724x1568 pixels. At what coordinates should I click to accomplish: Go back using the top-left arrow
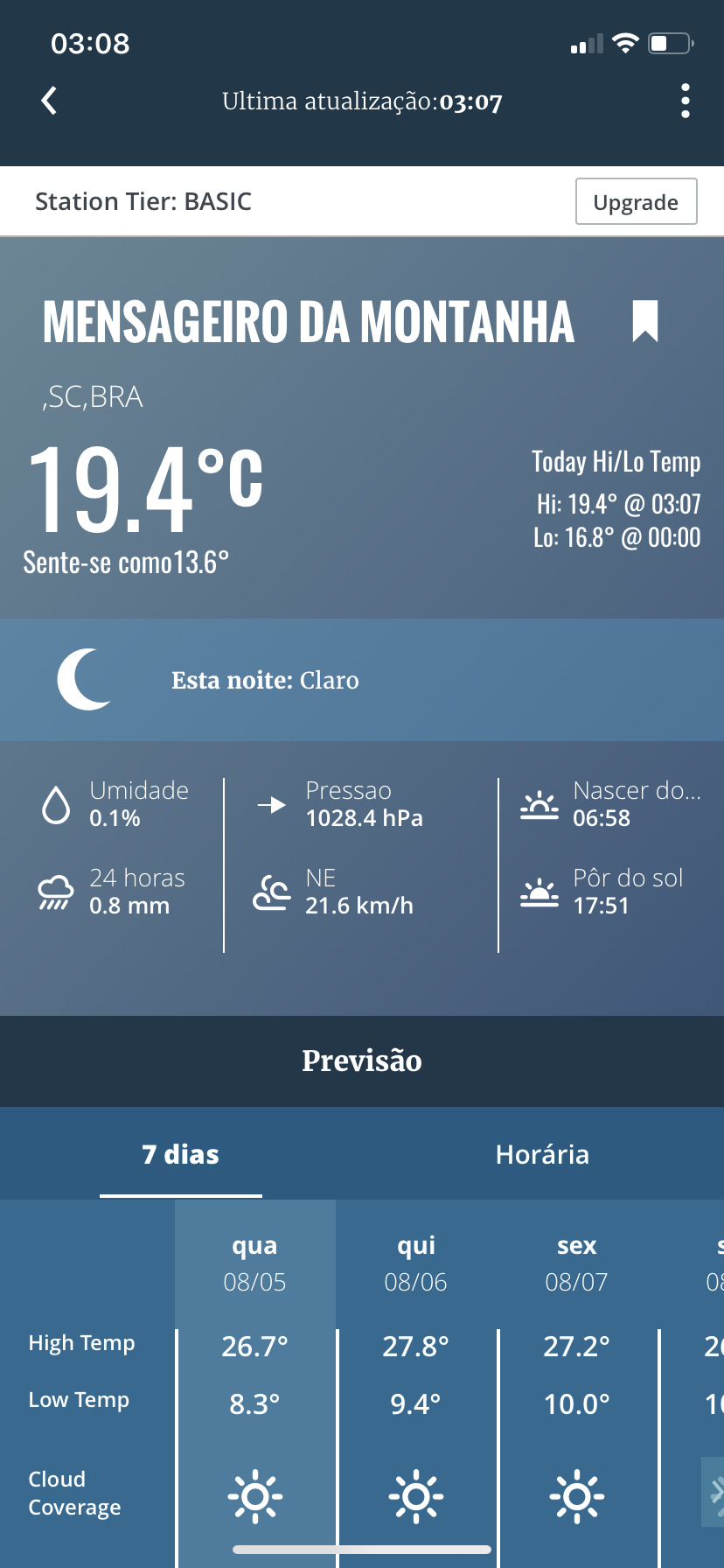point(49,101)
